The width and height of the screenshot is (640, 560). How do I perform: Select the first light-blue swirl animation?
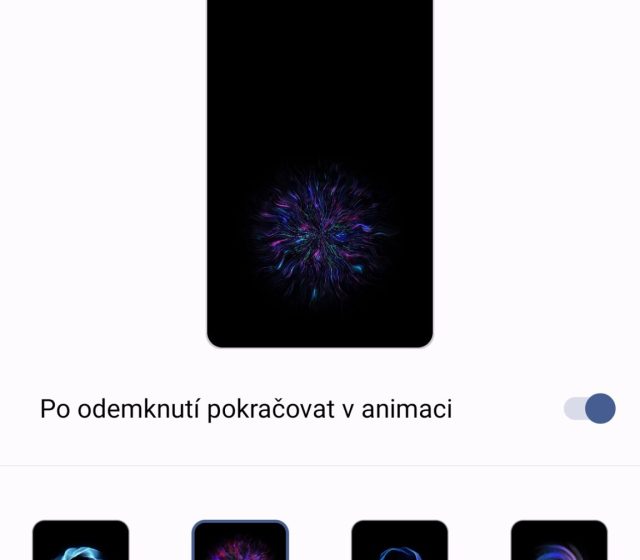[x=81, y=542]
